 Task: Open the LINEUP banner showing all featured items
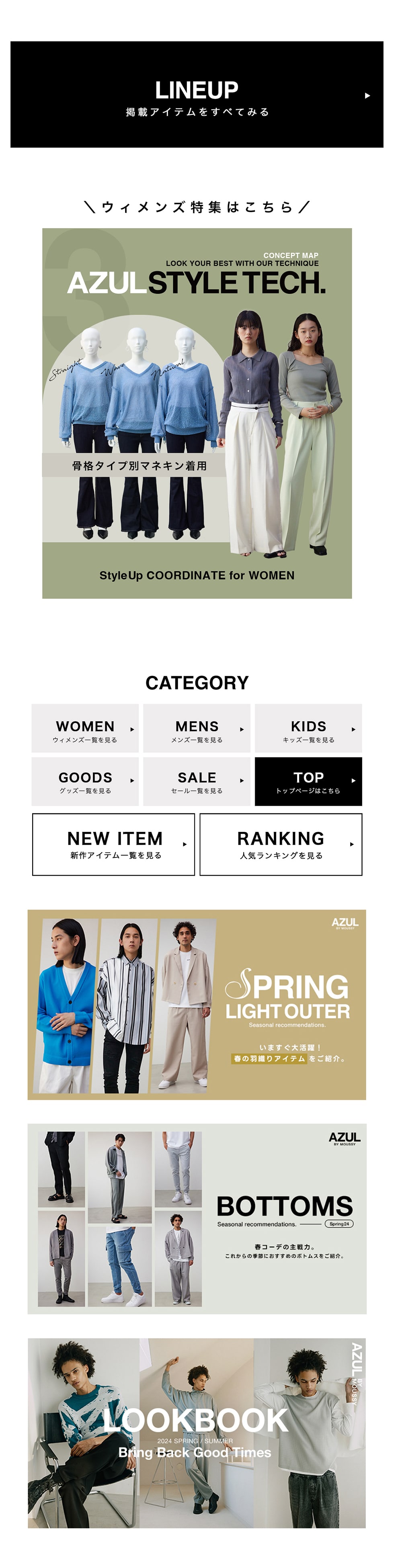(x=197, y=95)
